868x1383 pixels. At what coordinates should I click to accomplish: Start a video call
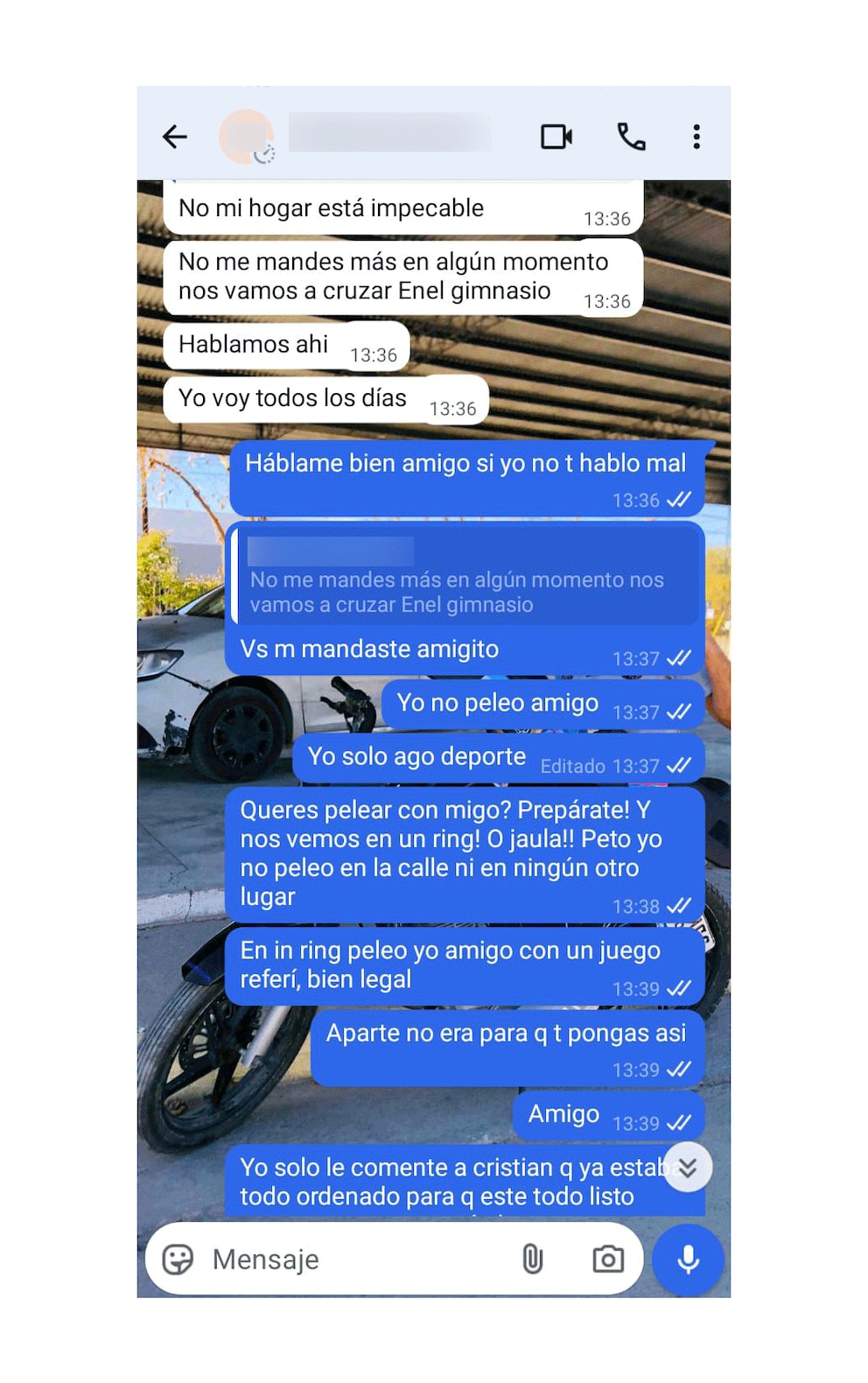(556, 137)
